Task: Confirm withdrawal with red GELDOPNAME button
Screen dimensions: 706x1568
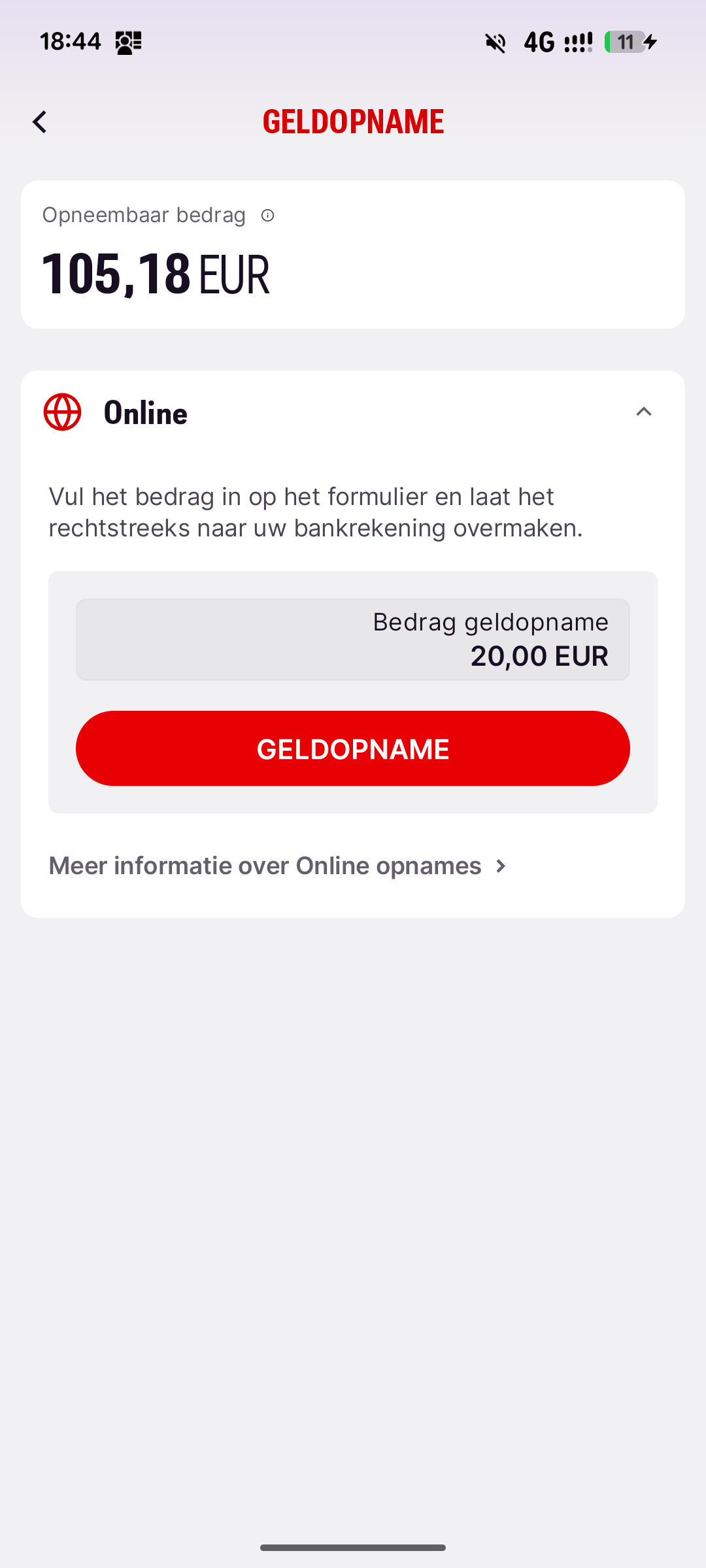Action: coord(353,749)
